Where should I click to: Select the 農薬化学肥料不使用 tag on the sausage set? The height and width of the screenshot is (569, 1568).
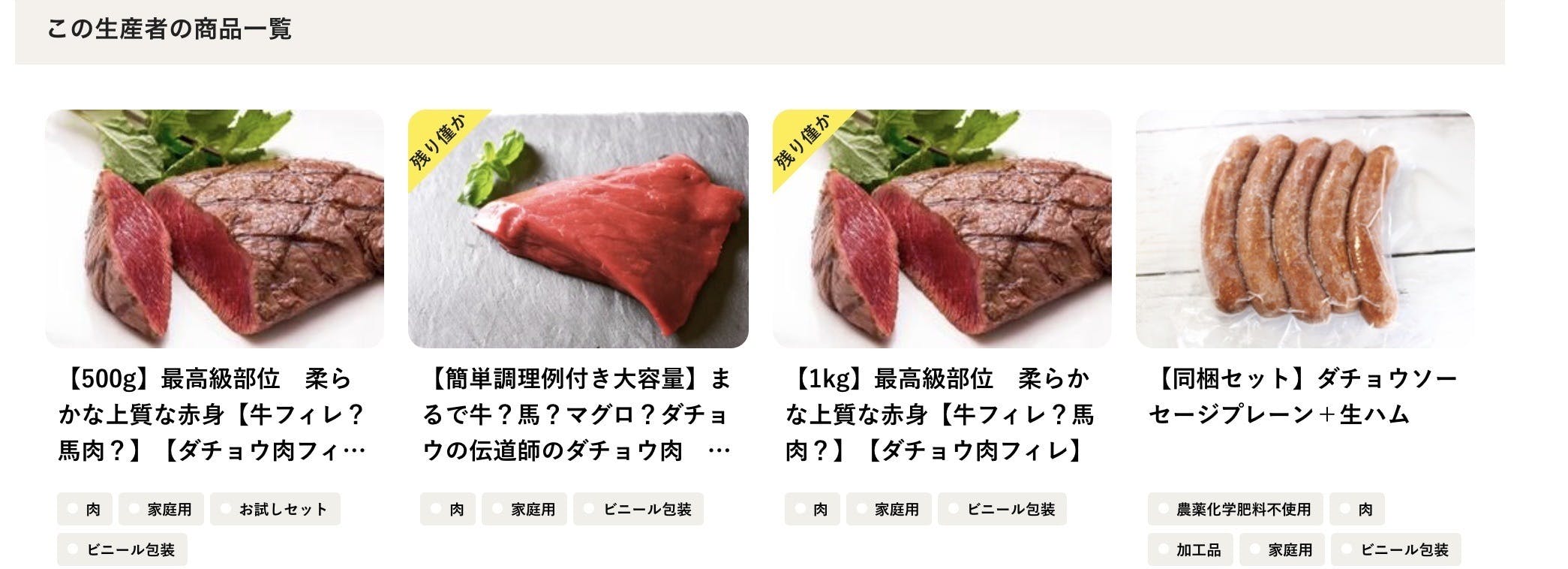click(x=1235, y=509)
